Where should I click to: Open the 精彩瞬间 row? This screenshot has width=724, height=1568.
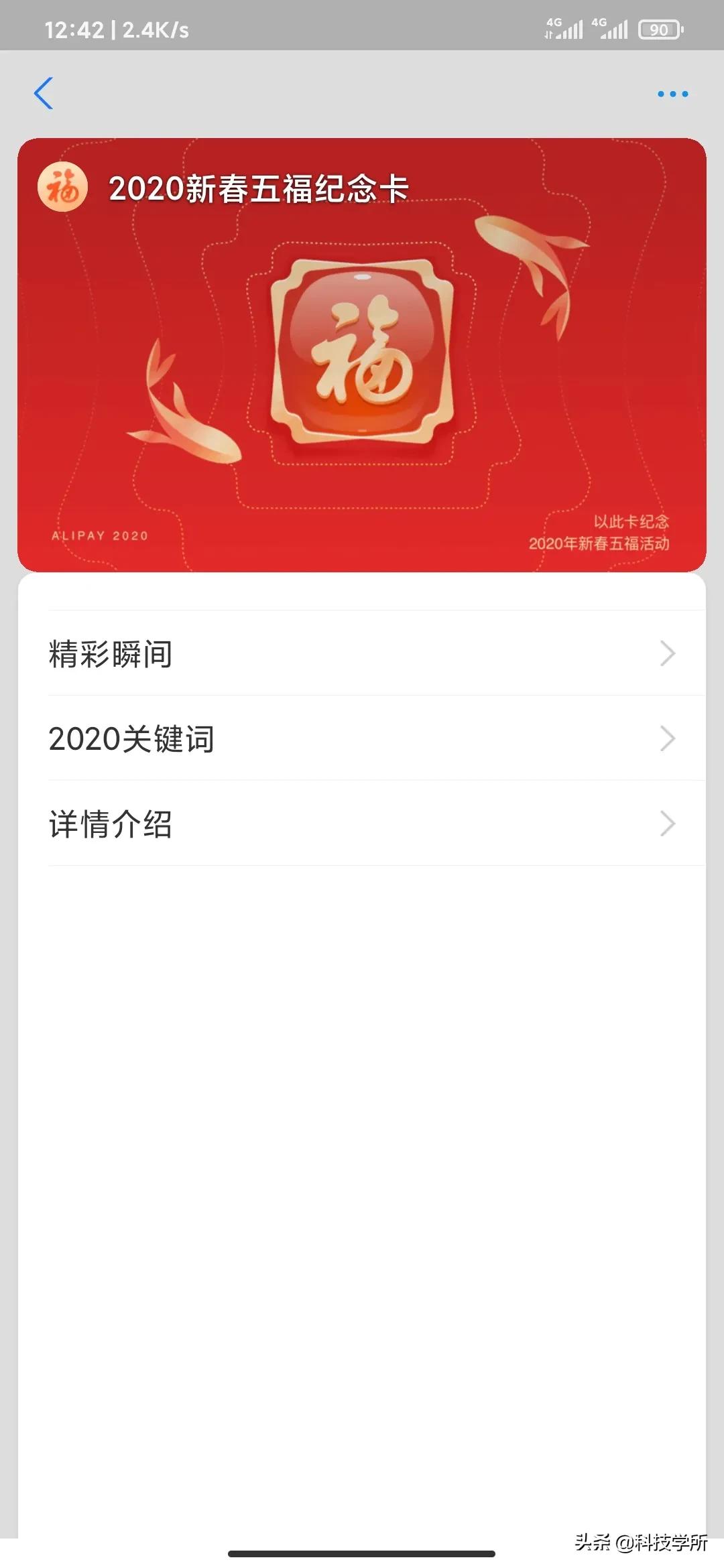coord(362,653)
